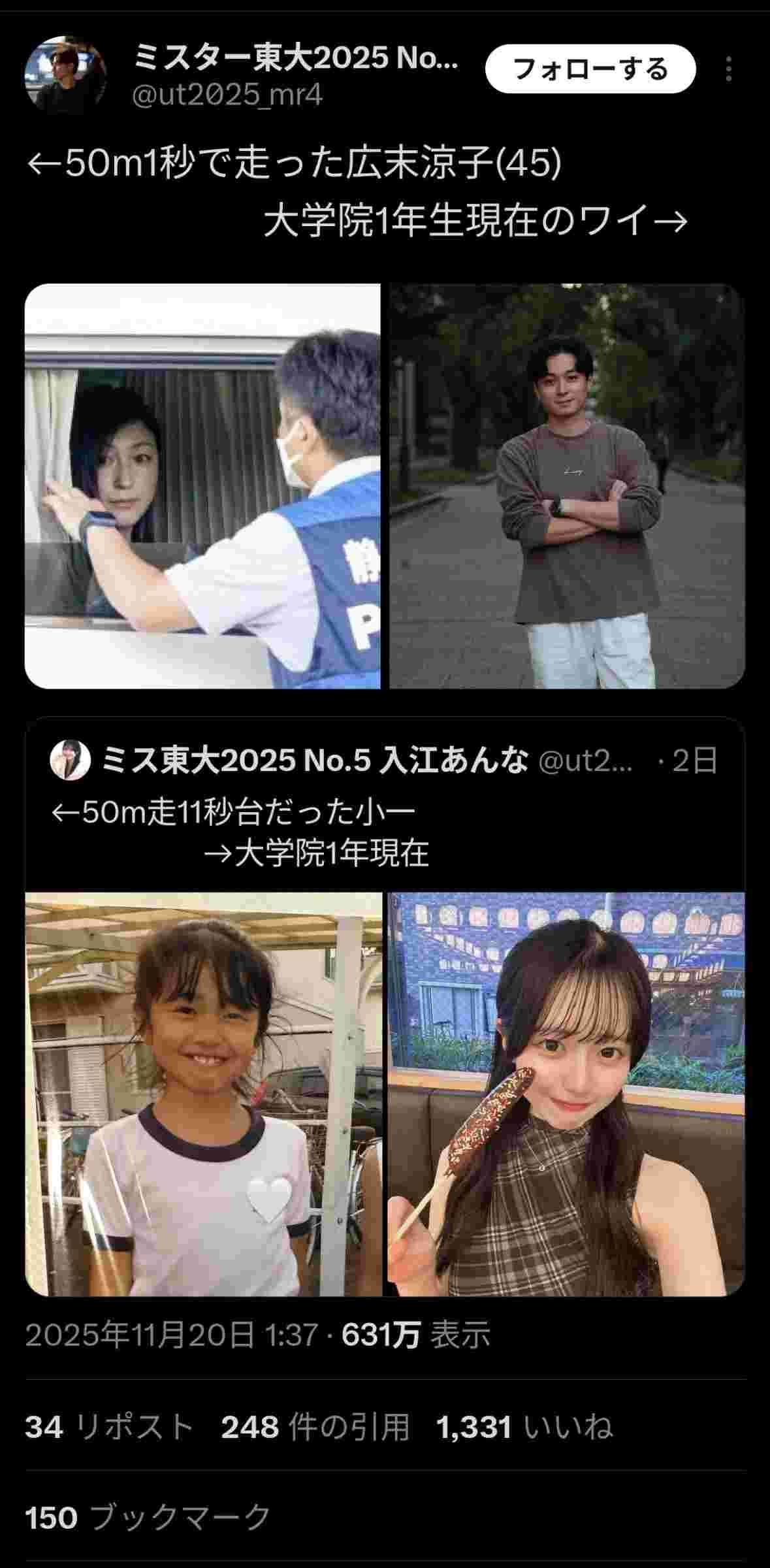This screenshot has height=1568, width=770.
Task: View the 248 件の引用 list
Action: (x=315, y=1427)
